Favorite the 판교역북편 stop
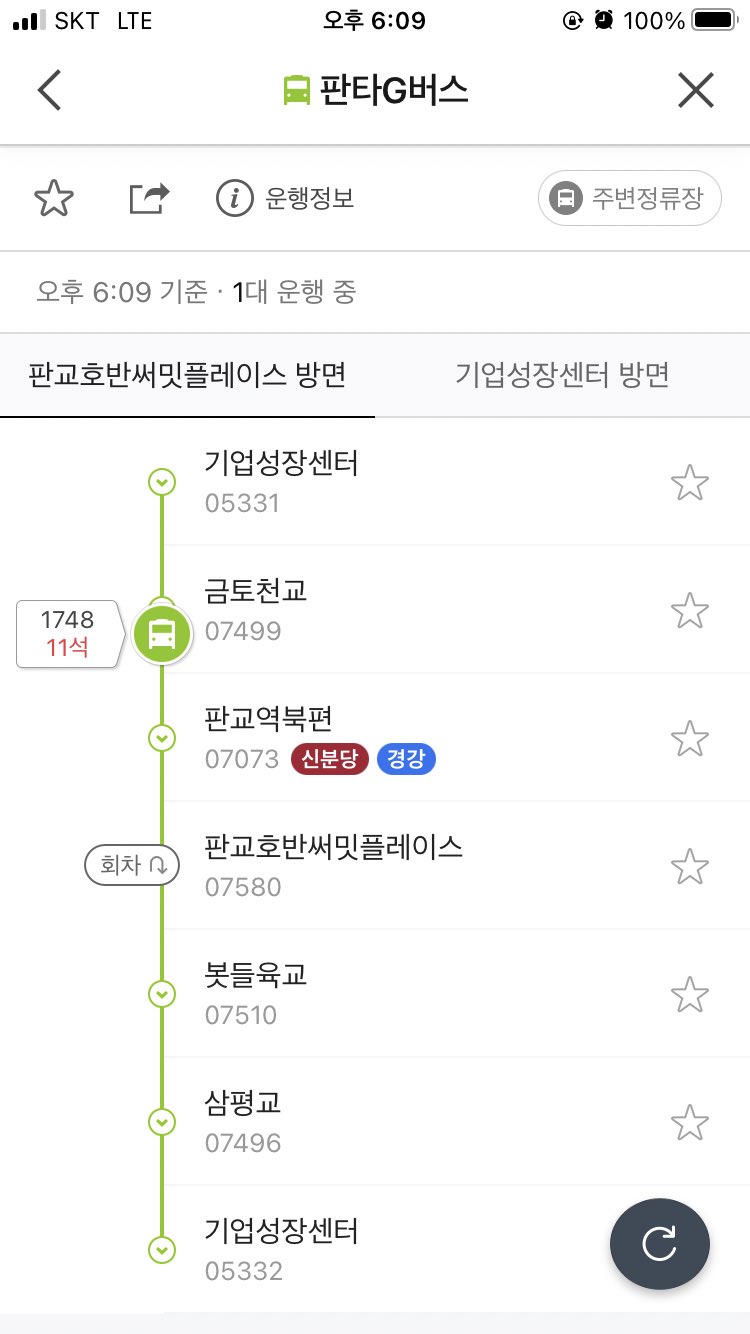Screen dimensions: 750x1334 pos(689,738)
